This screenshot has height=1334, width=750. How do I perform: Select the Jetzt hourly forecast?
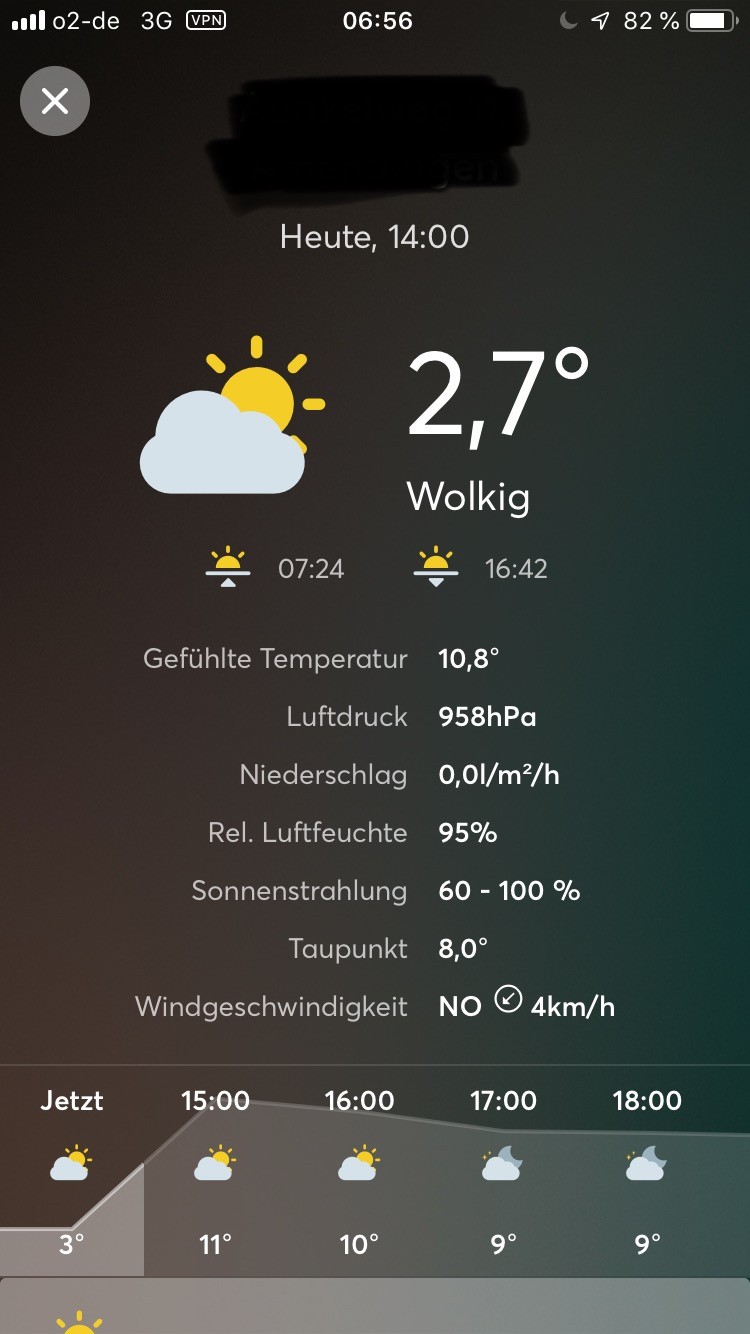coord(71,1170)
